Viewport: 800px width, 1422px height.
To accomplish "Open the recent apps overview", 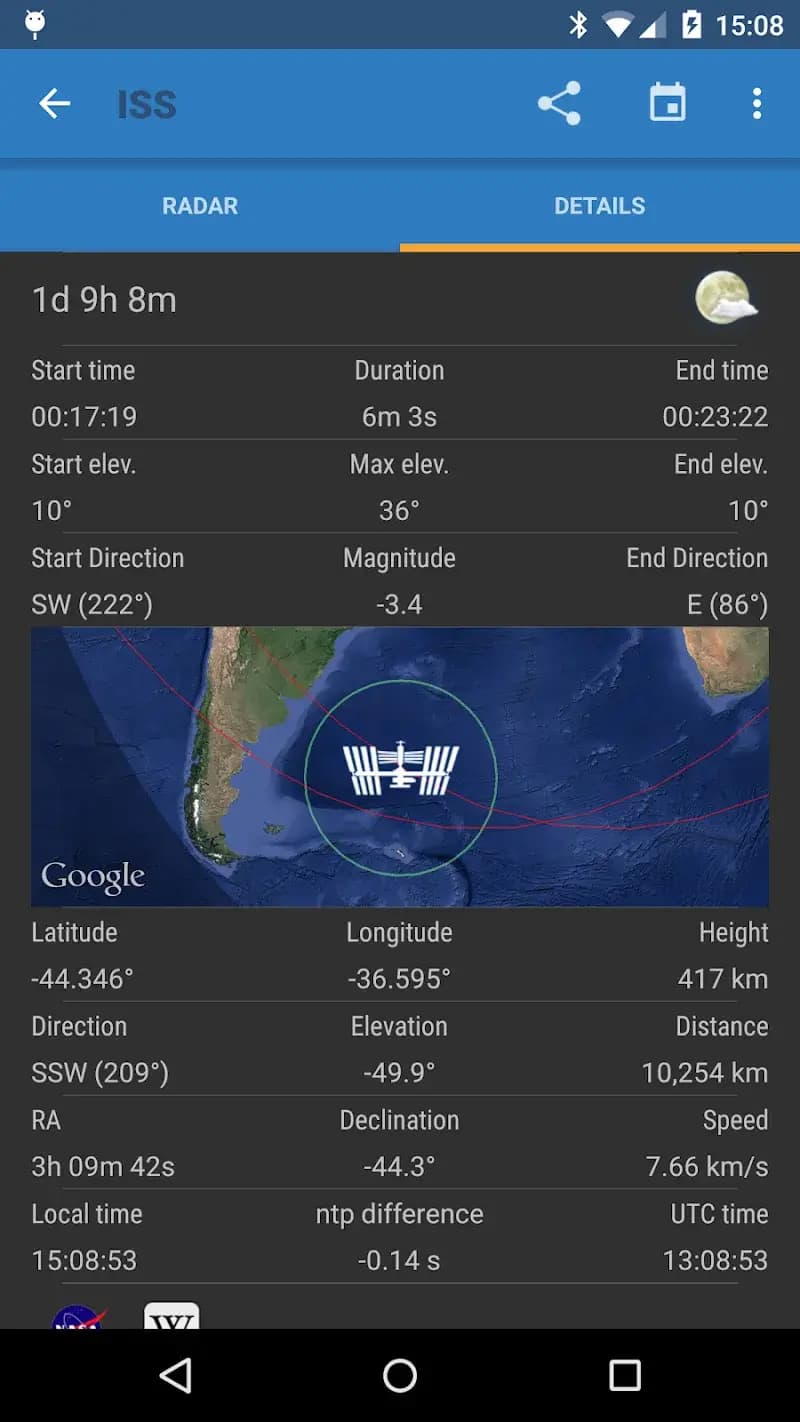I will [624, 1376].
